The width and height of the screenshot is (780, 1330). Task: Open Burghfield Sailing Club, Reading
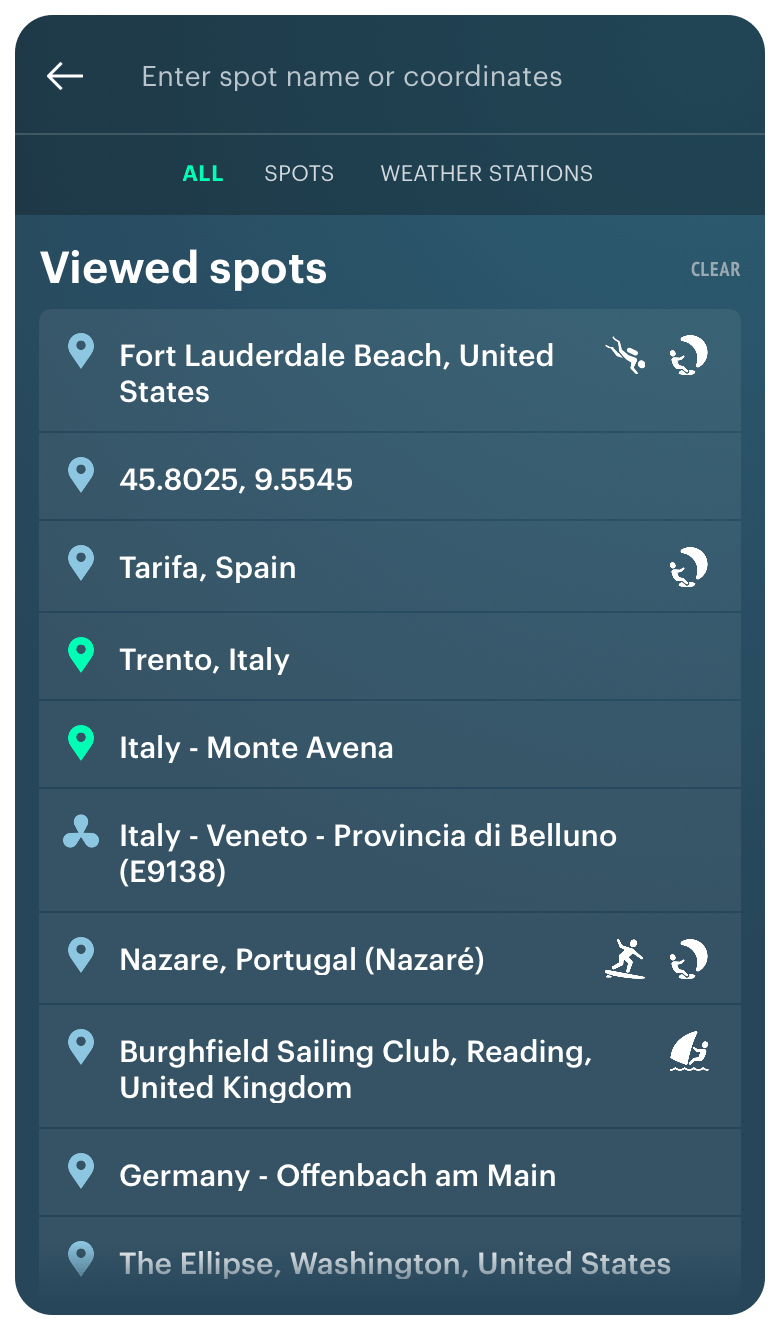355,1069
